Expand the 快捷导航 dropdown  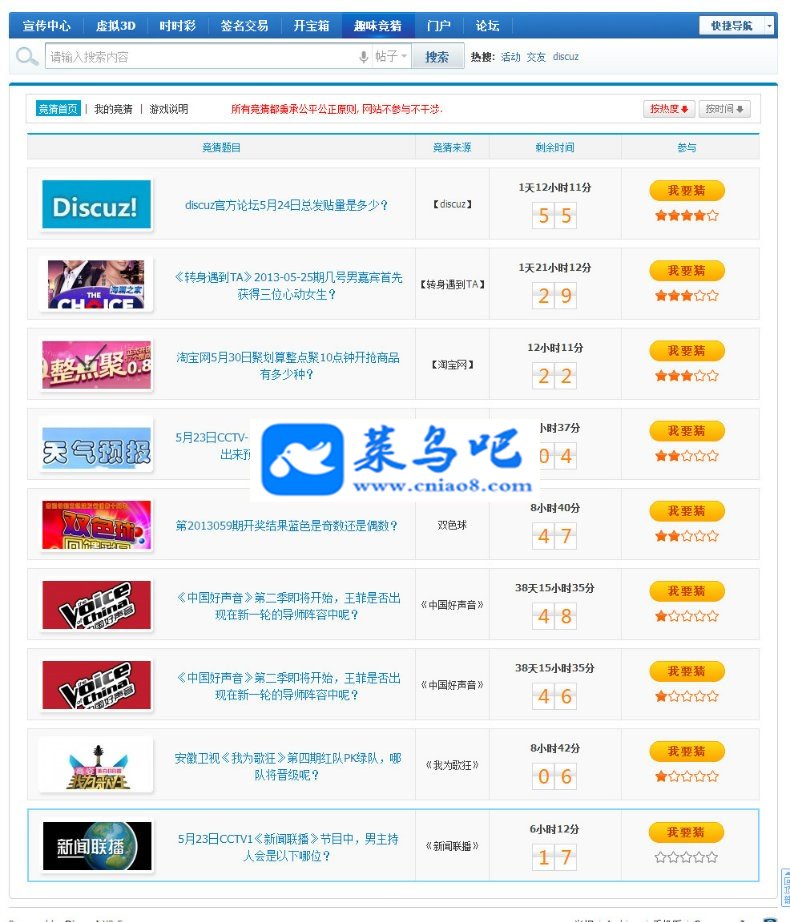(736, 26)
